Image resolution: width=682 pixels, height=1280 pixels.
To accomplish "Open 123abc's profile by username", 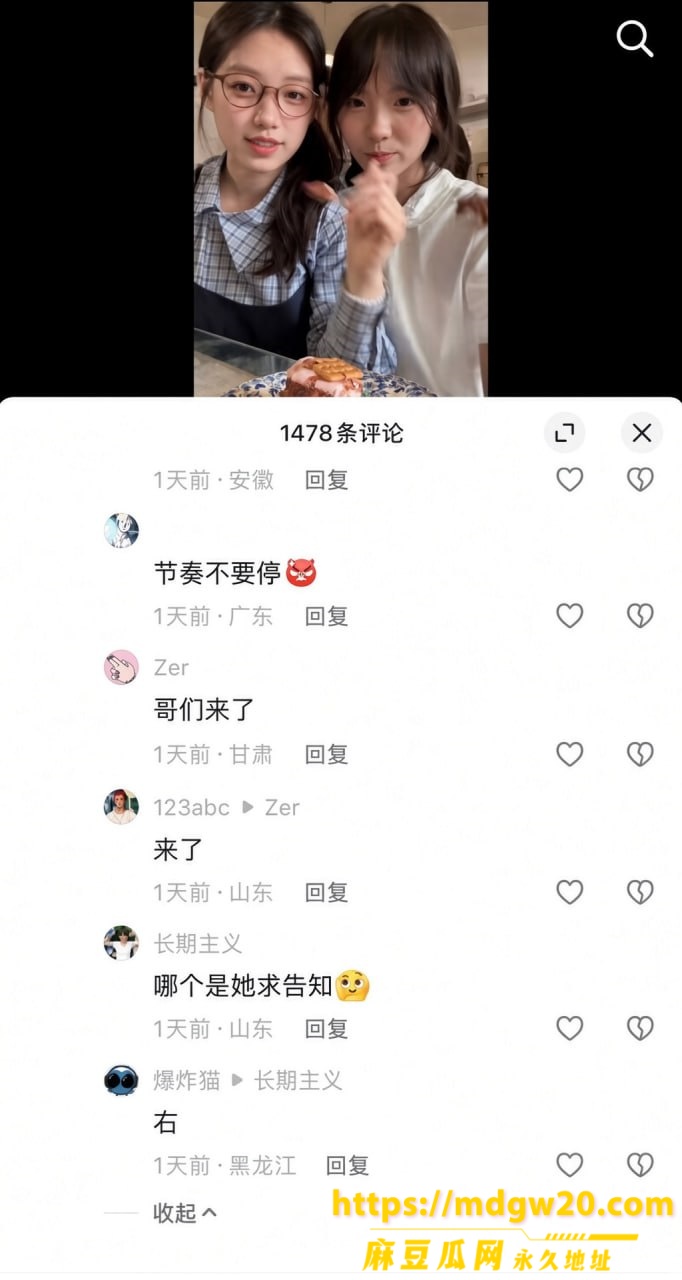I will [x=191, y=807].
